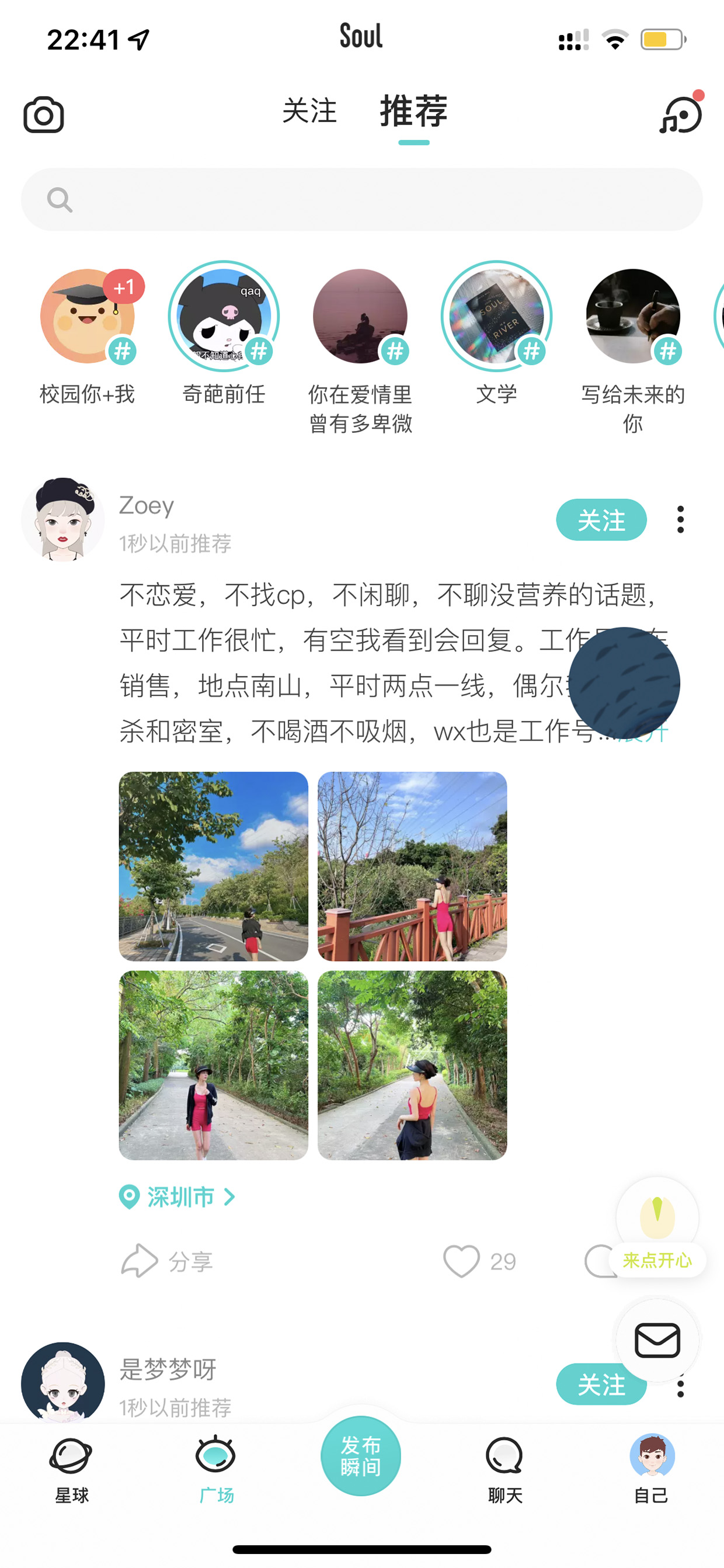
Task: Go to the 星球 tab
Action: click(x=72, y=1469)
